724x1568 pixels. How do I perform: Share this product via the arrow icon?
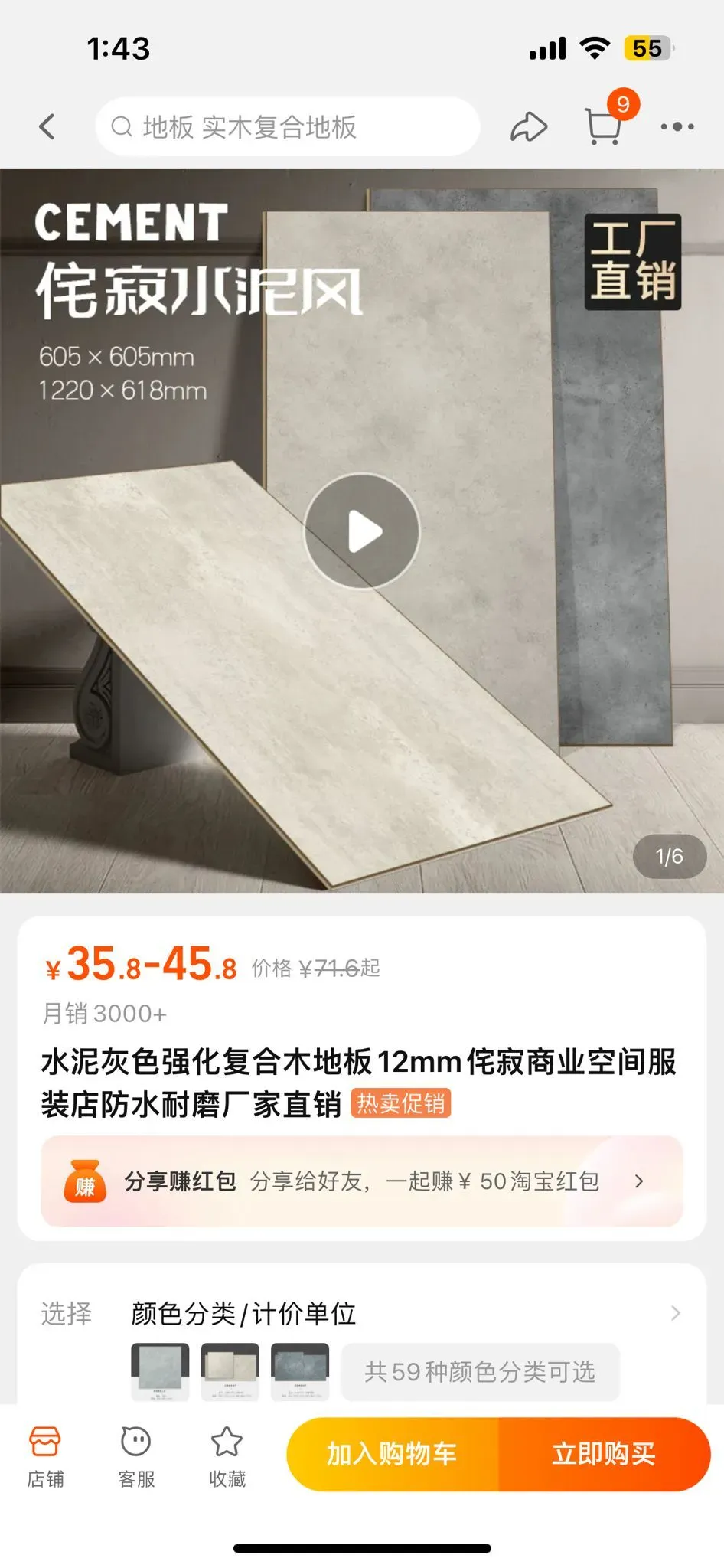pos(529,127)
